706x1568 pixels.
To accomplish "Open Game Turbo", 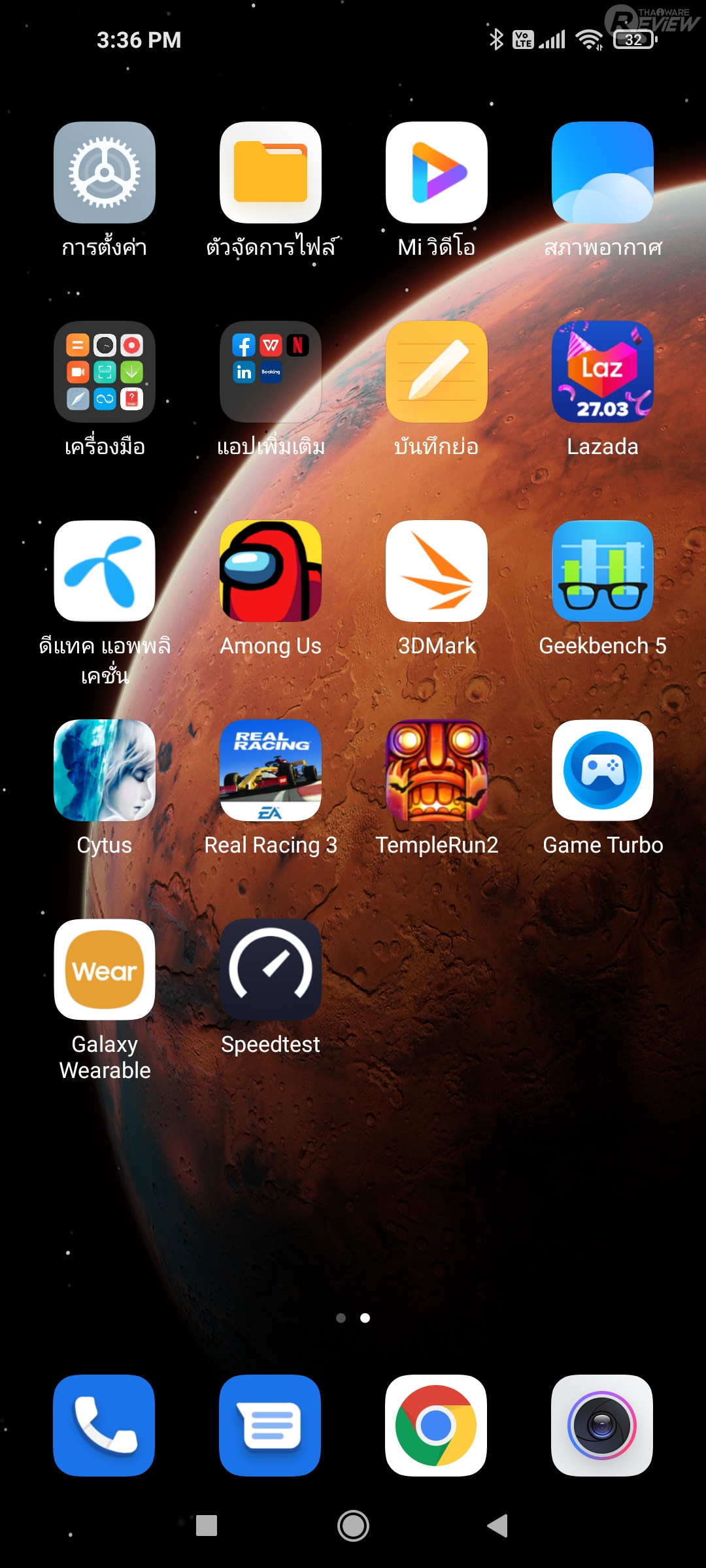I will pyautogui.click(x=603, y=770).
